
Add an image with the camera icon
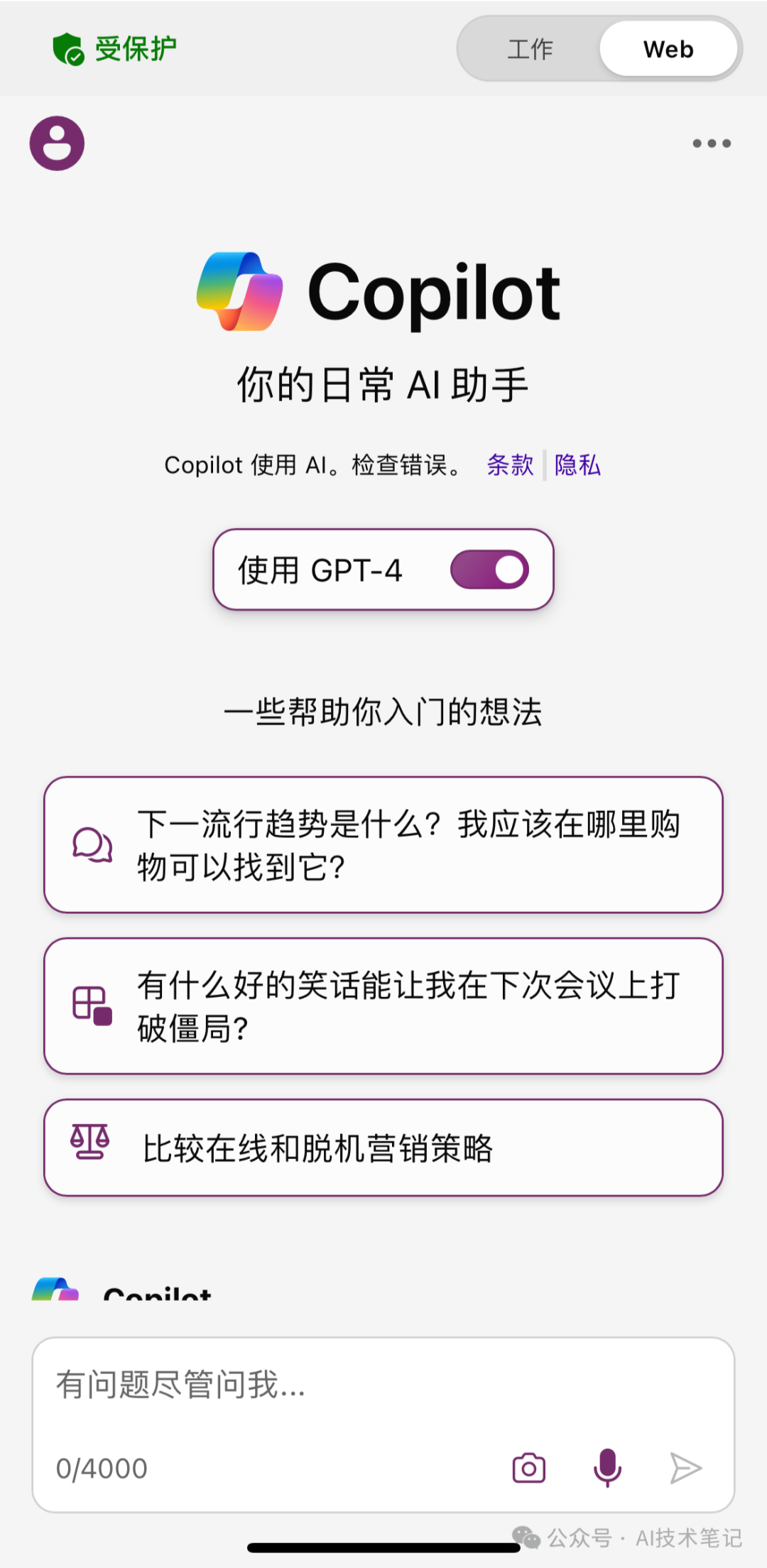click(x=529, y=1468)
